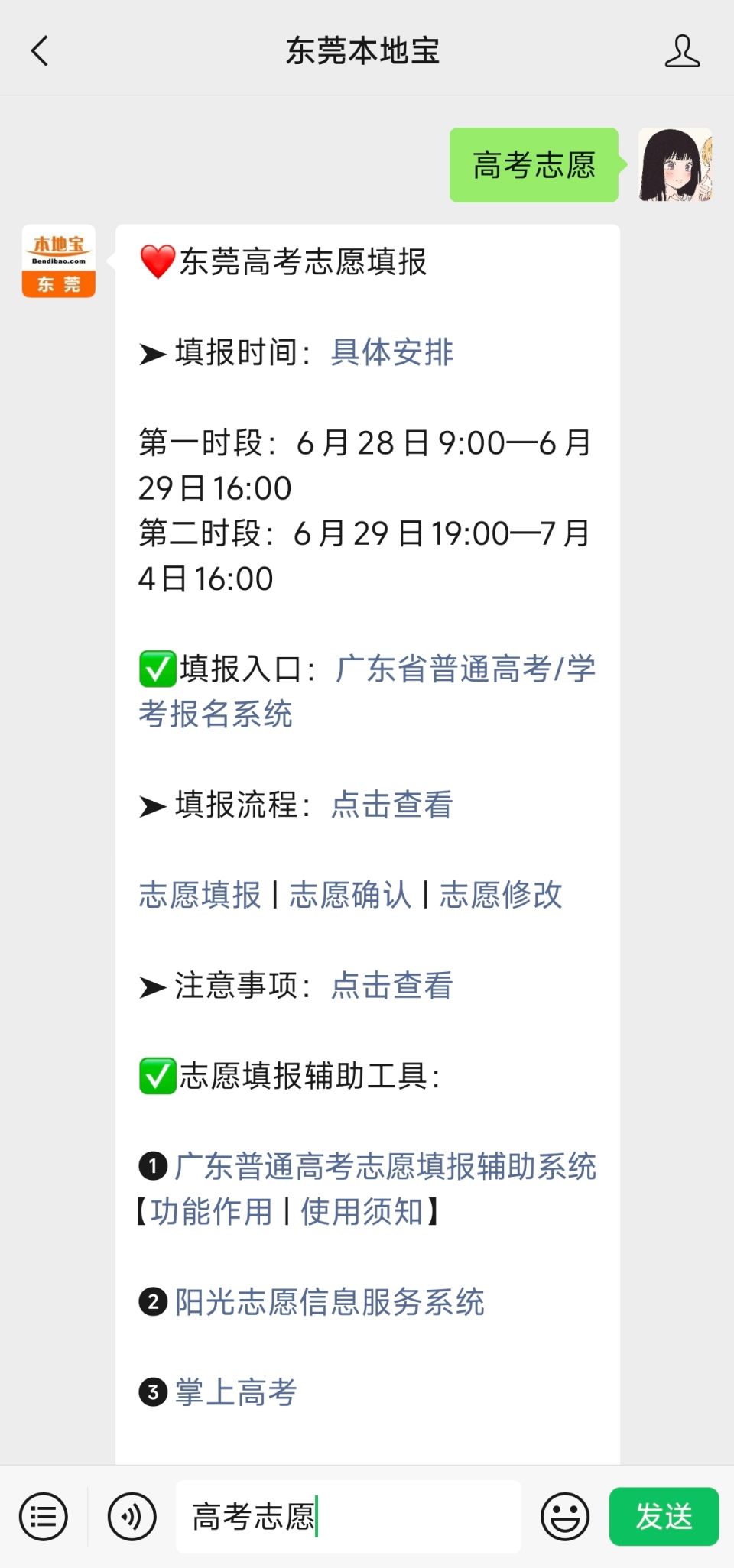734x1568 pixels.
Task: Click 点击查看 next to 填报流程
Action: tap(391, 805)
